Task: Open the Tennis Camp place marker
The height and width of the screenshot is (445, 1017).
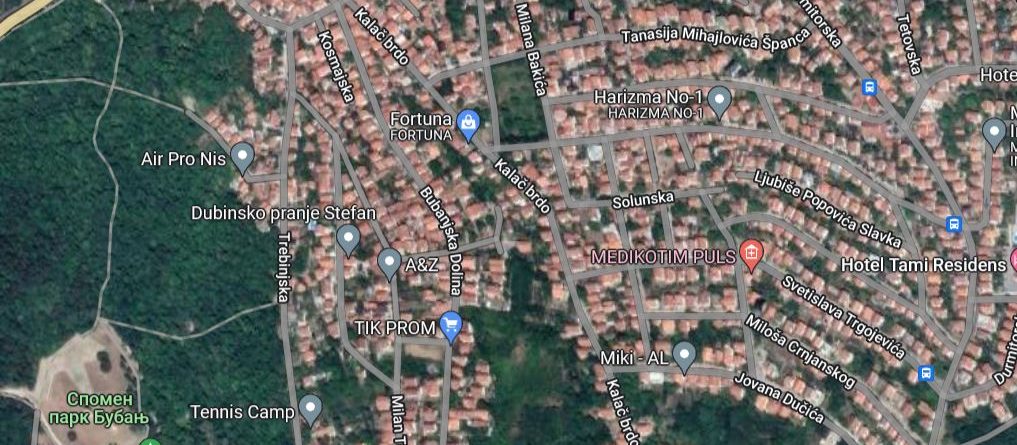Action: [311, 408]
